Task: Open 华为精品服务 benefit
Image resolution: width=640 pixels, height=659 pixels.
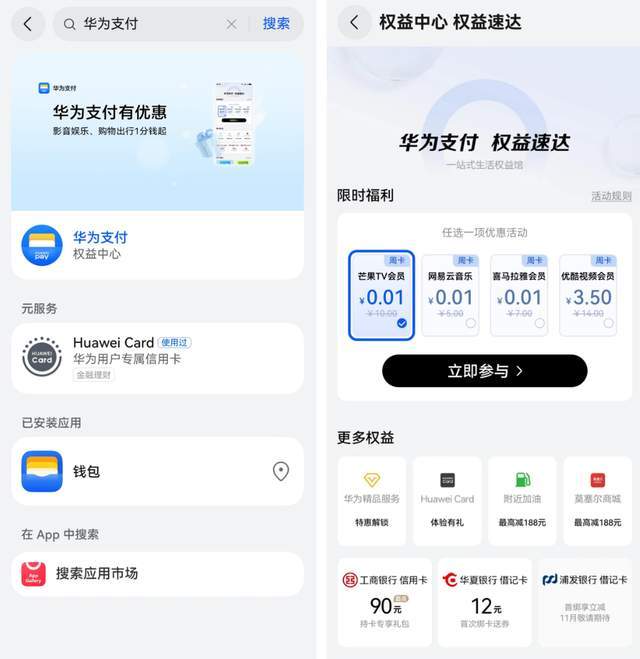Action: (371, 500)
